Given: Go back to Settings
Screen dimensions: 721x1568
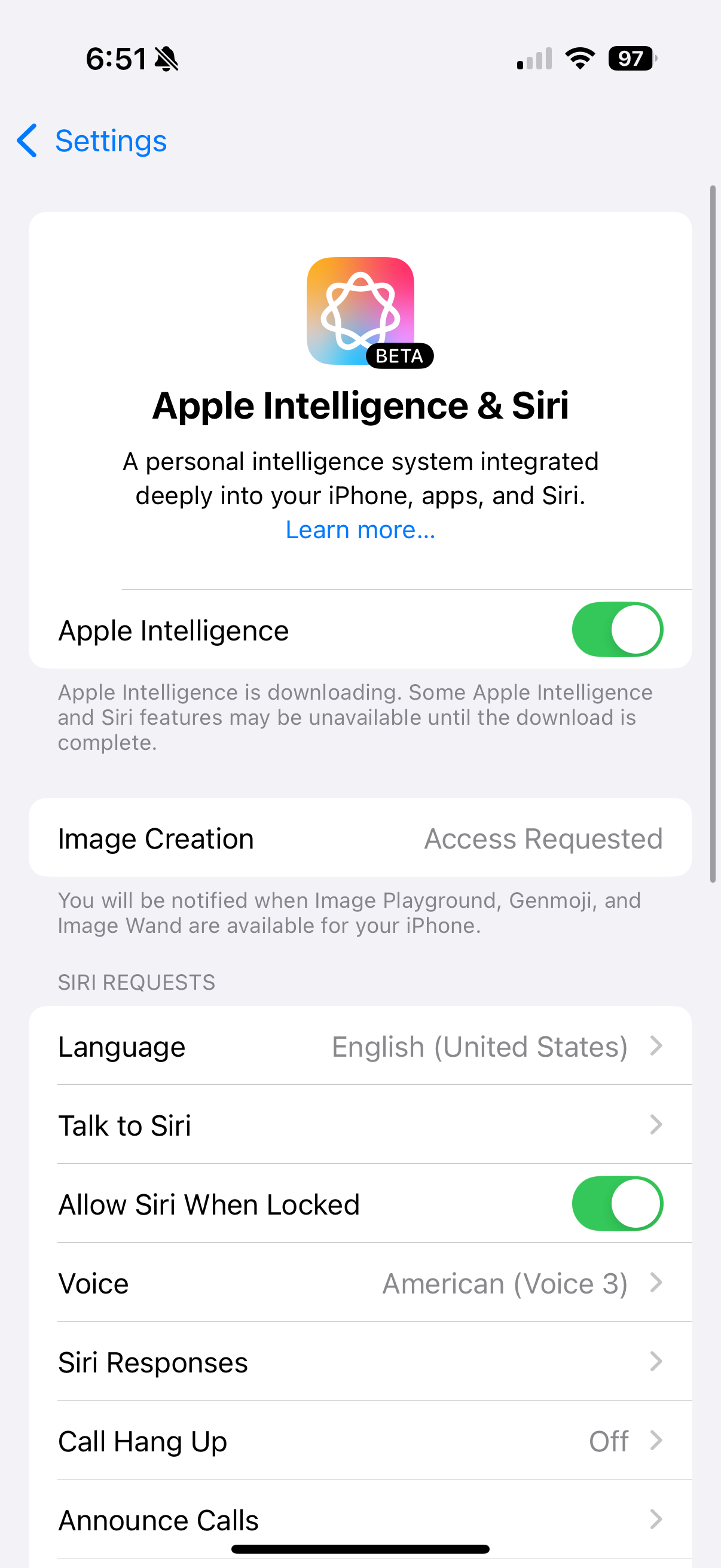Looking at the screenshot, I should coord(93,141).
